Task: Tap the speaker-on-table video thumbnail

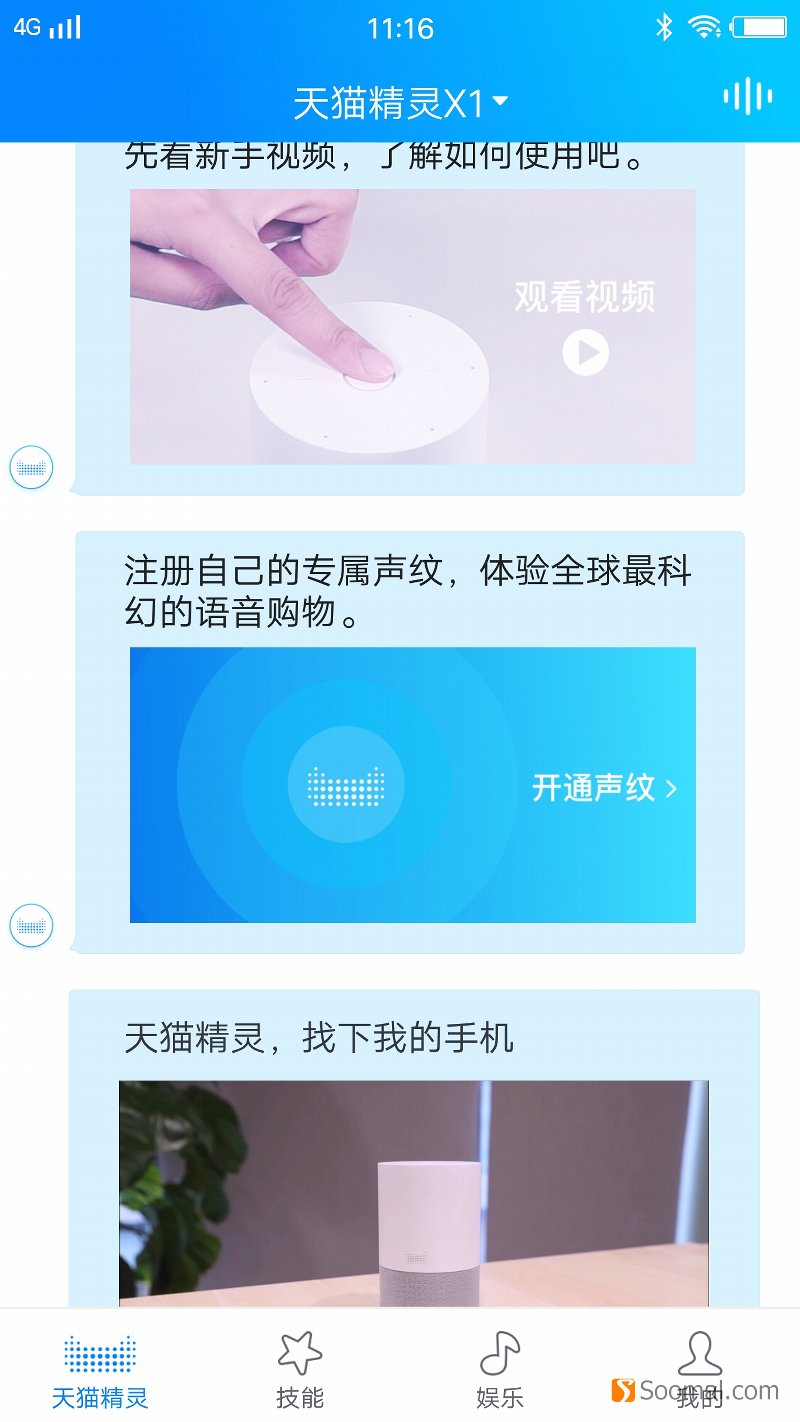Action: click(413, 1200)
